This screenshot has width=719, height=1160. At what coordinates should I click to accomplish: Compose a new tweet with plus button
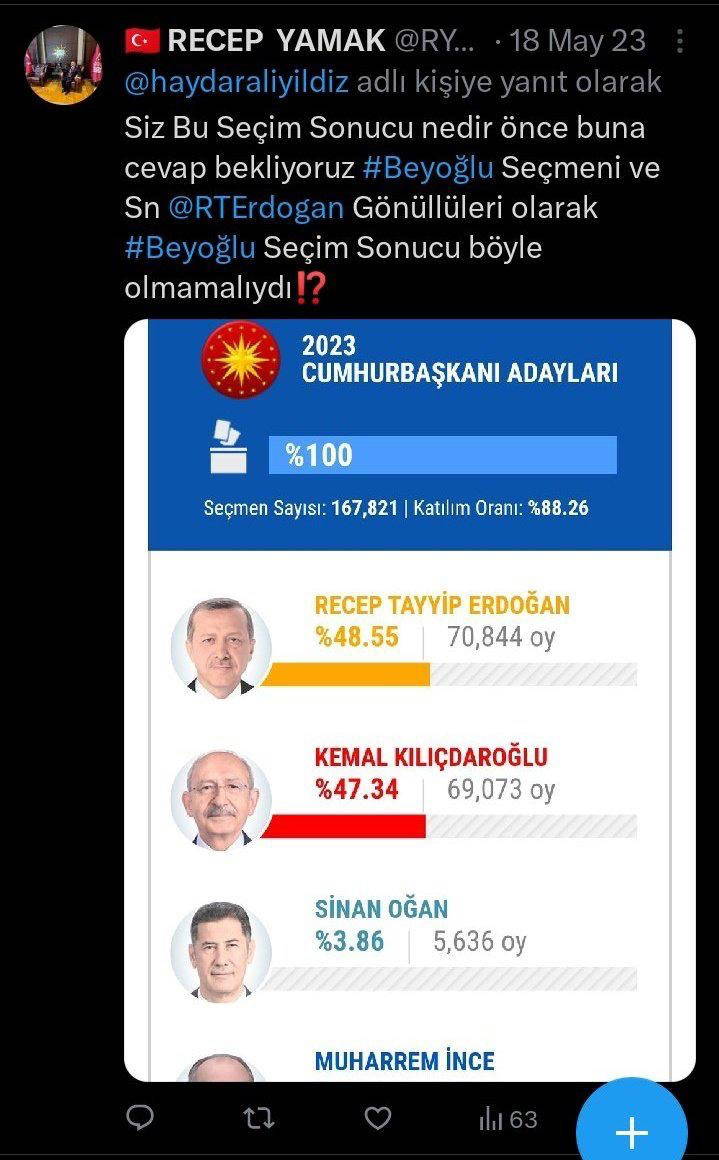631,1132
